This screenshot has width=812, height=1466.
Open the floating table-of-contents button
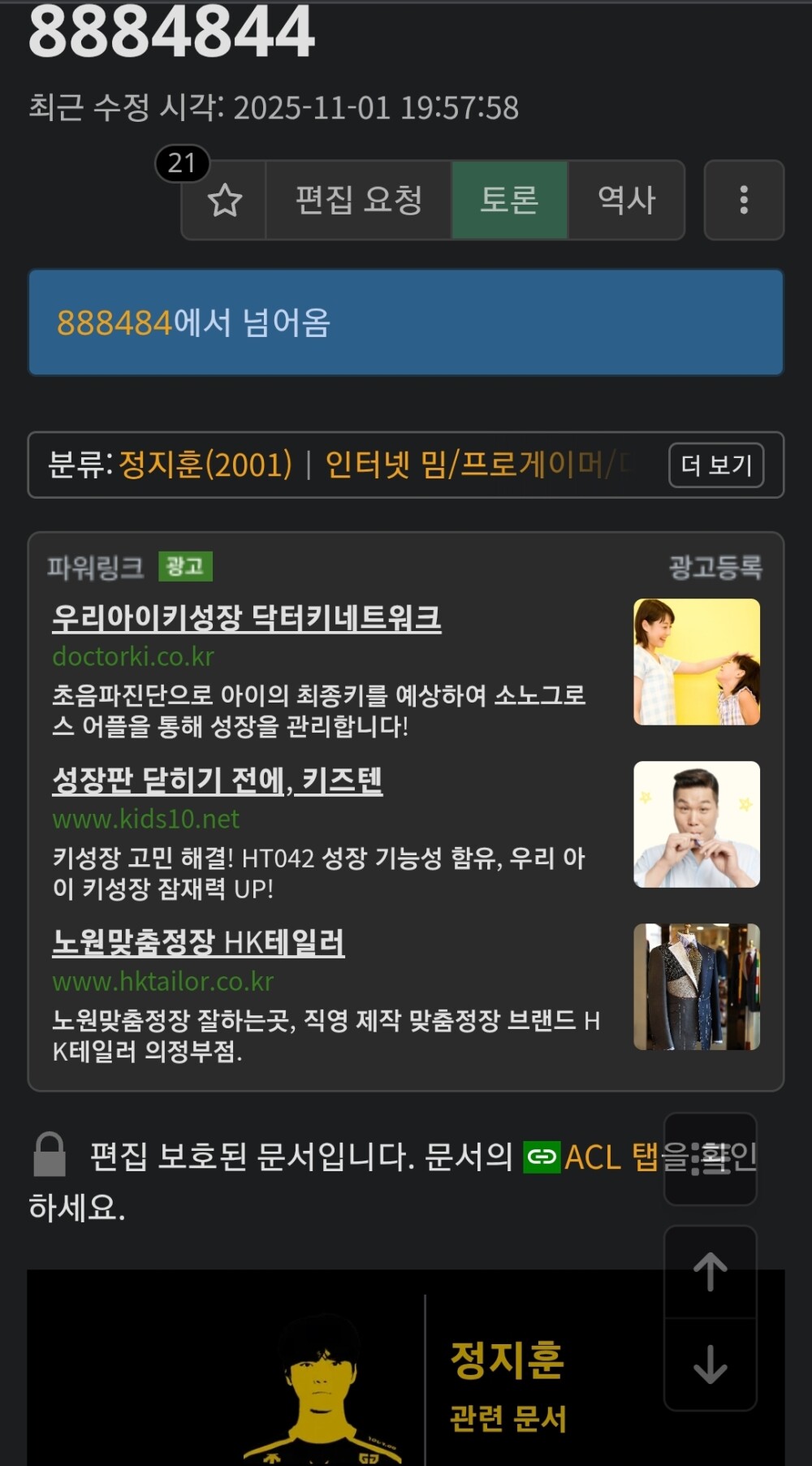click(x=710, y=1158)
